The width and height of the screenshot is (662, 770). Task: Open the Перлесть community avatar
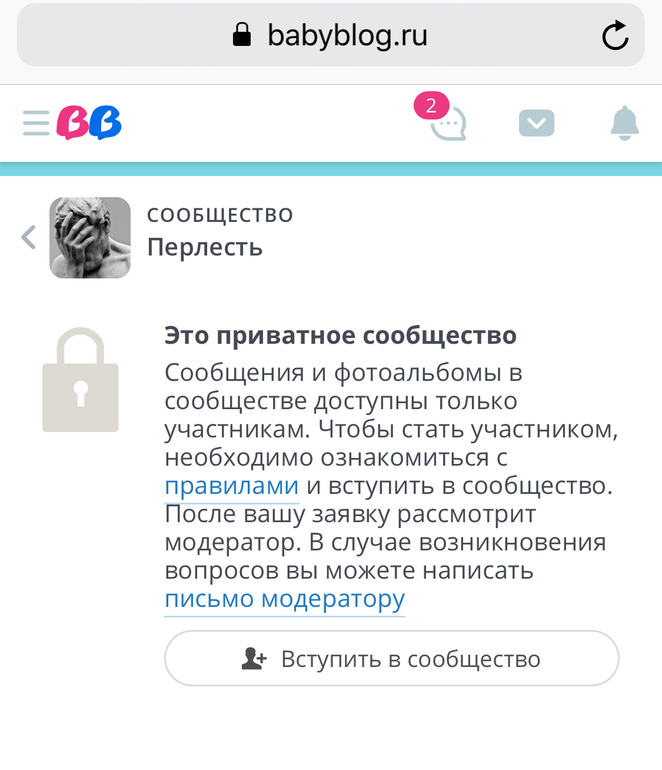tap(90, 237)
